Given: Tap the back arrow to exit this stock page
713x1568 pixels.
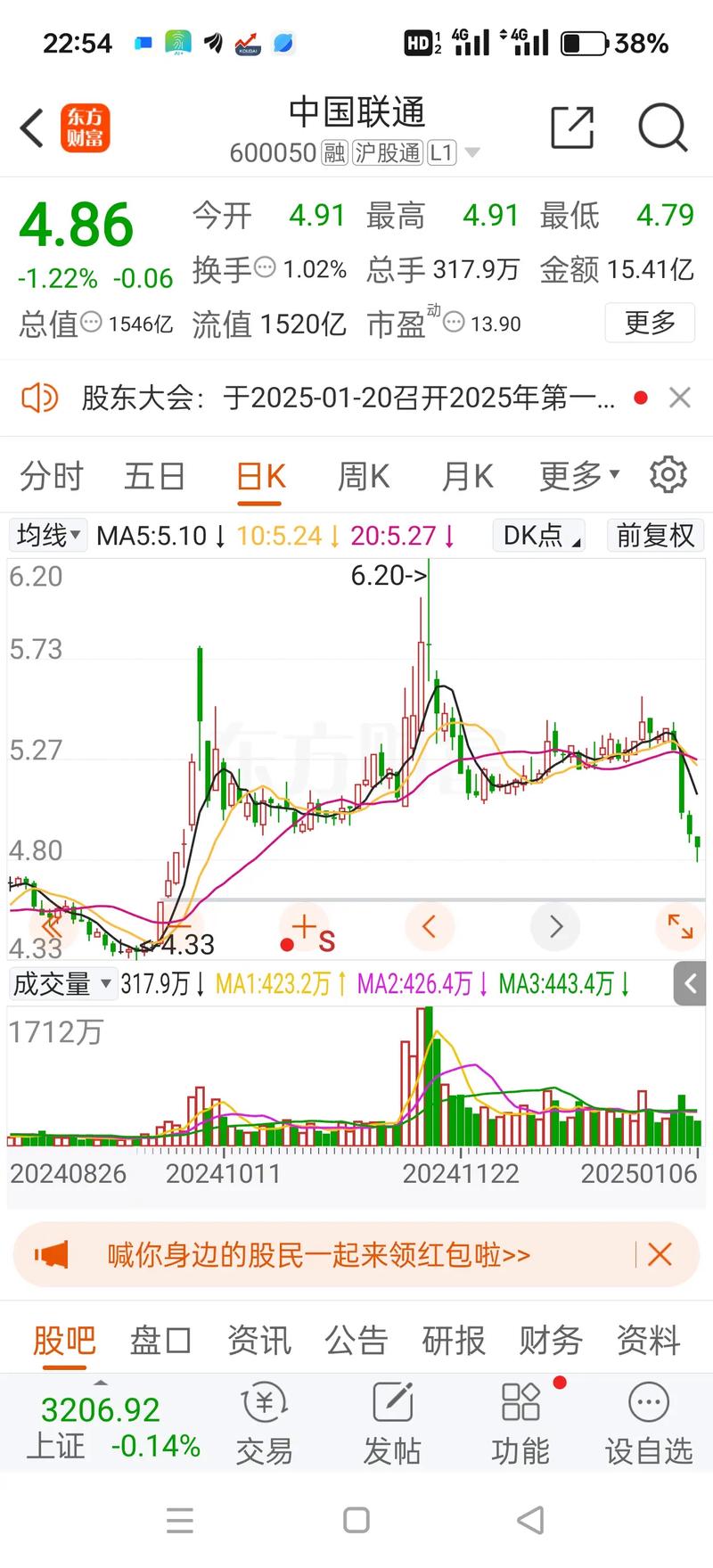Looking at the screenshot, I should click(x=32, y=127).
